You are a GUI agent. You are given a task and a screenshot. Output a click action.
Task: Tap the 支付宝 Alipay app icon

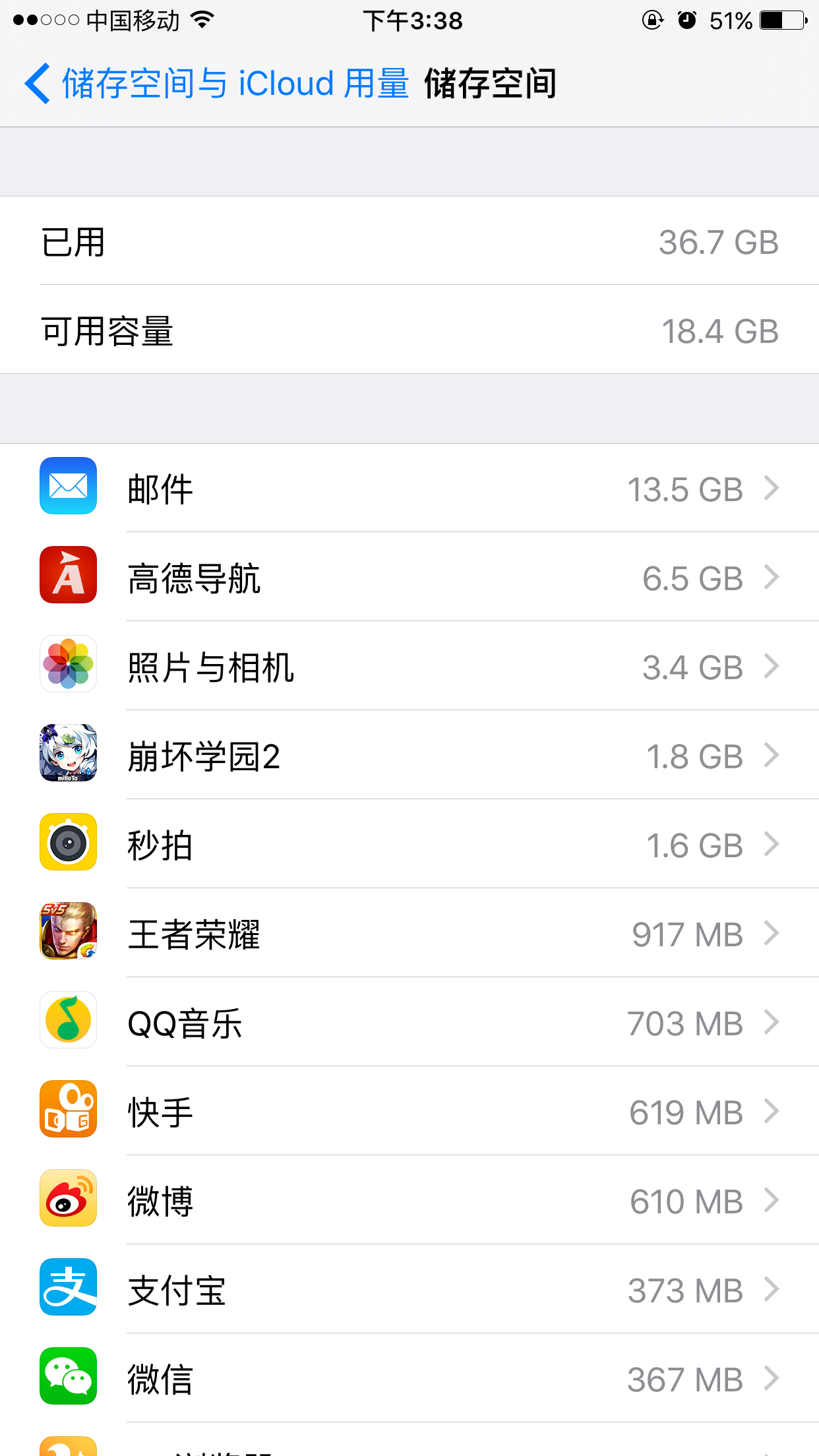click(68, 1287)
